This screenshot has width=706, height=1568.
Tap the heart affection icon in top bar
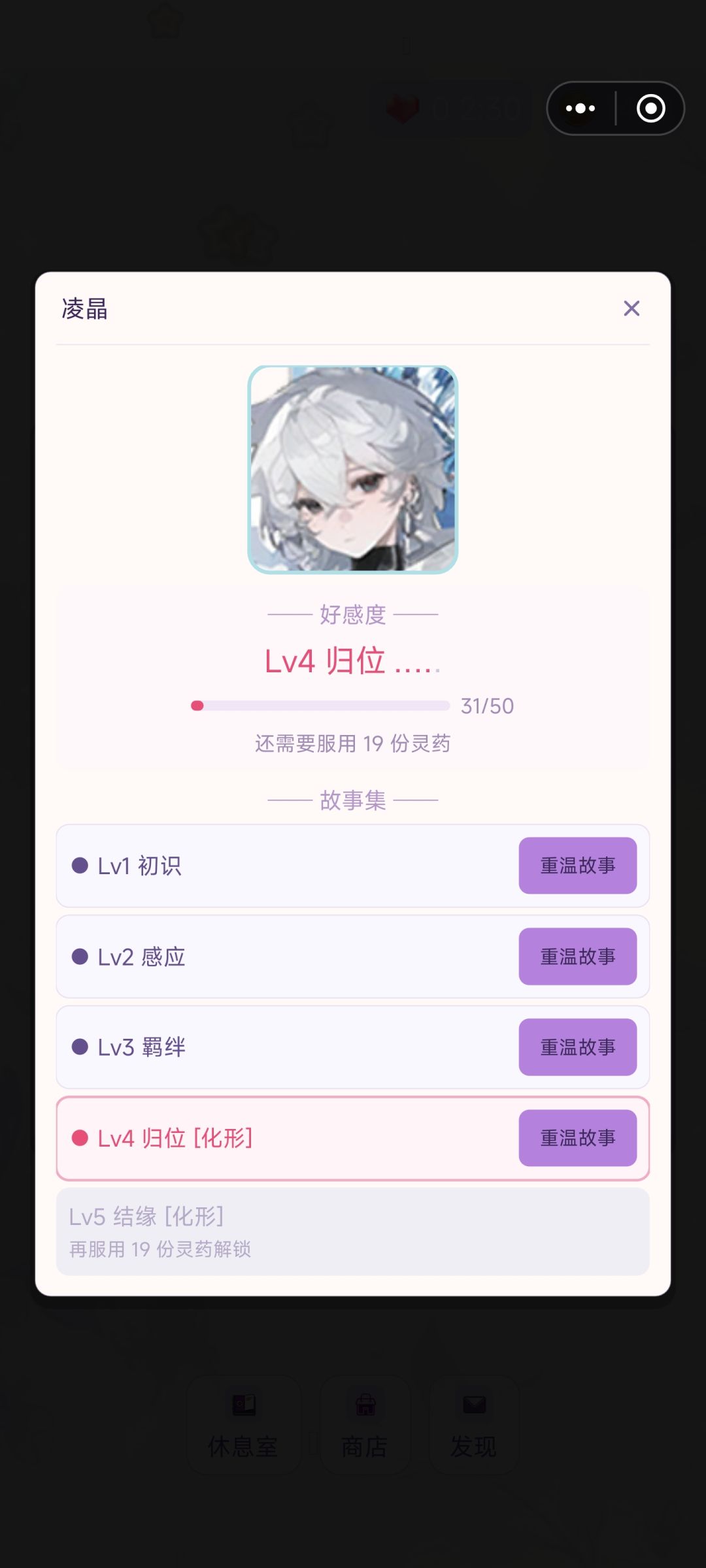coord(403,108)
